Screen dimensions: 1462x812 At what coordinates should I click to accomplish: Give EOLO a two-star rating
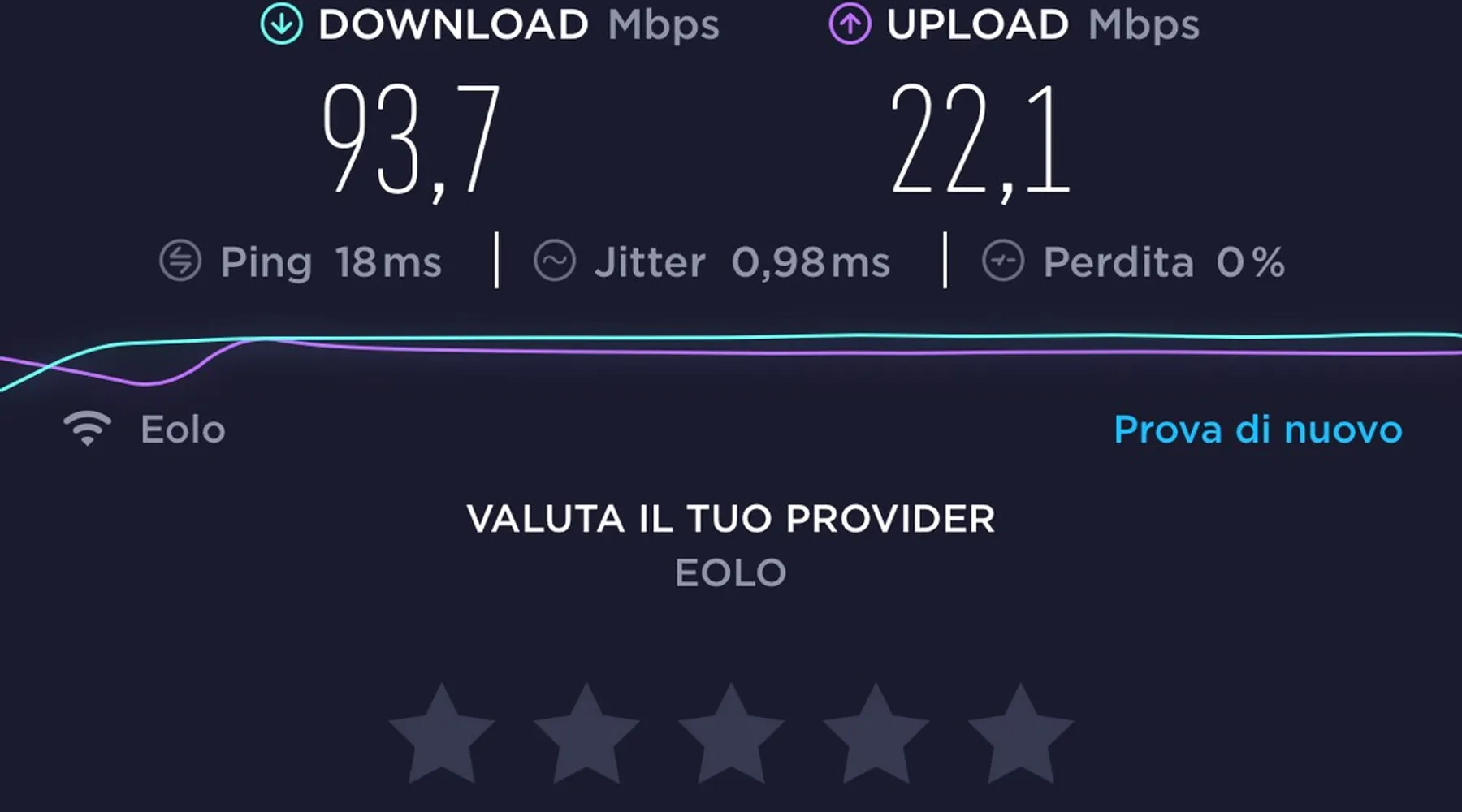point(586,736)
